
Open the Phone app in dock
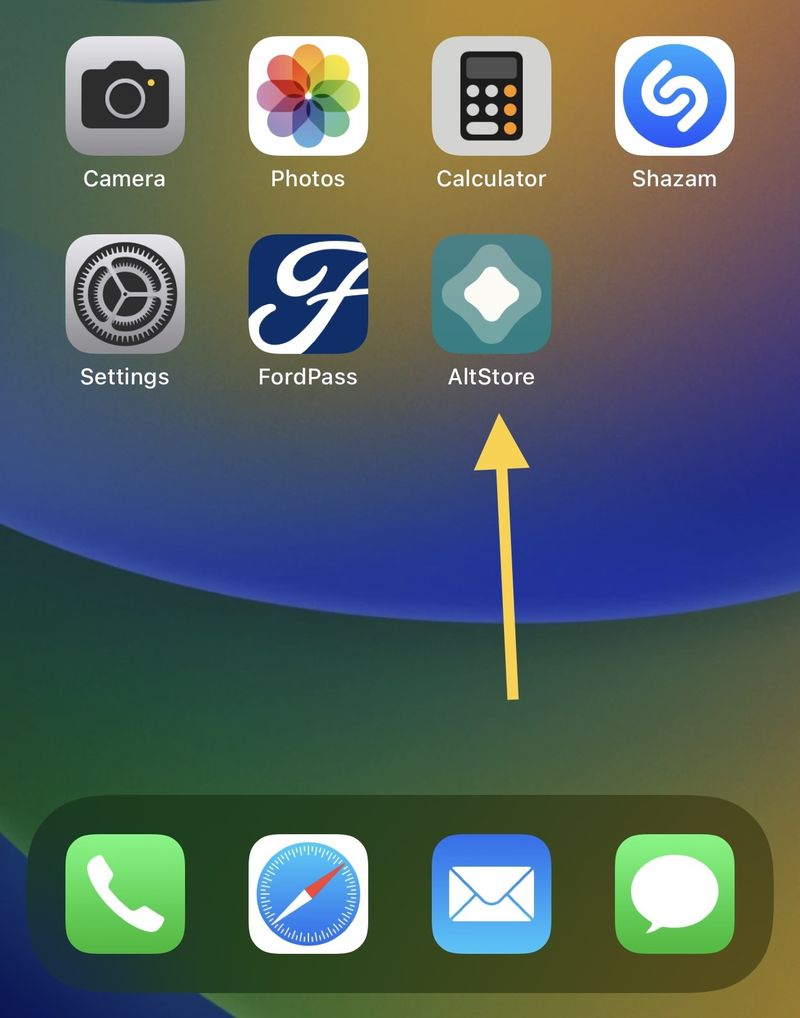[x=125, y=893]
